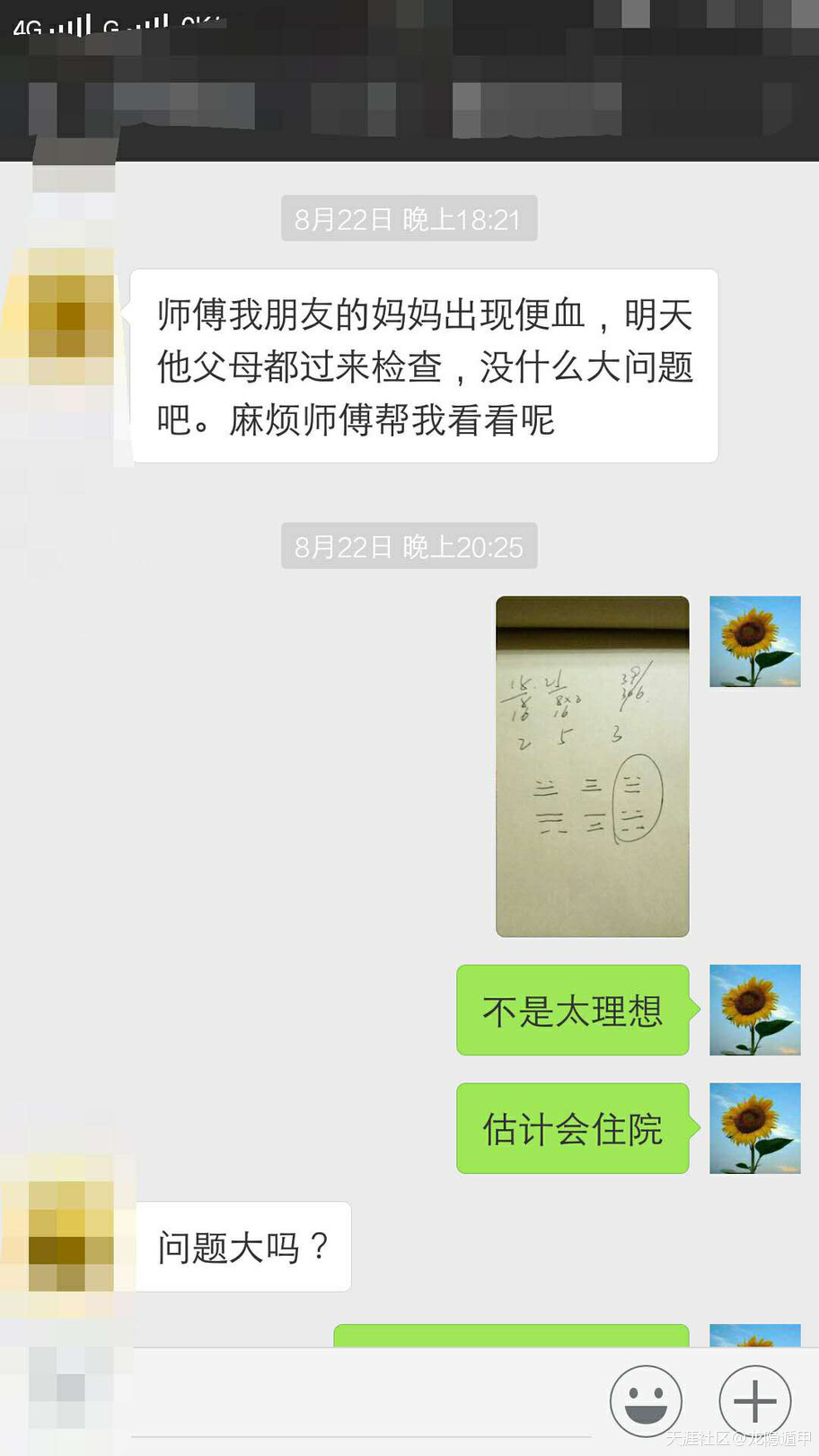Tap the sunflower avatar beside 不是太理想
819x1456 pixels.
[754, 1010]
